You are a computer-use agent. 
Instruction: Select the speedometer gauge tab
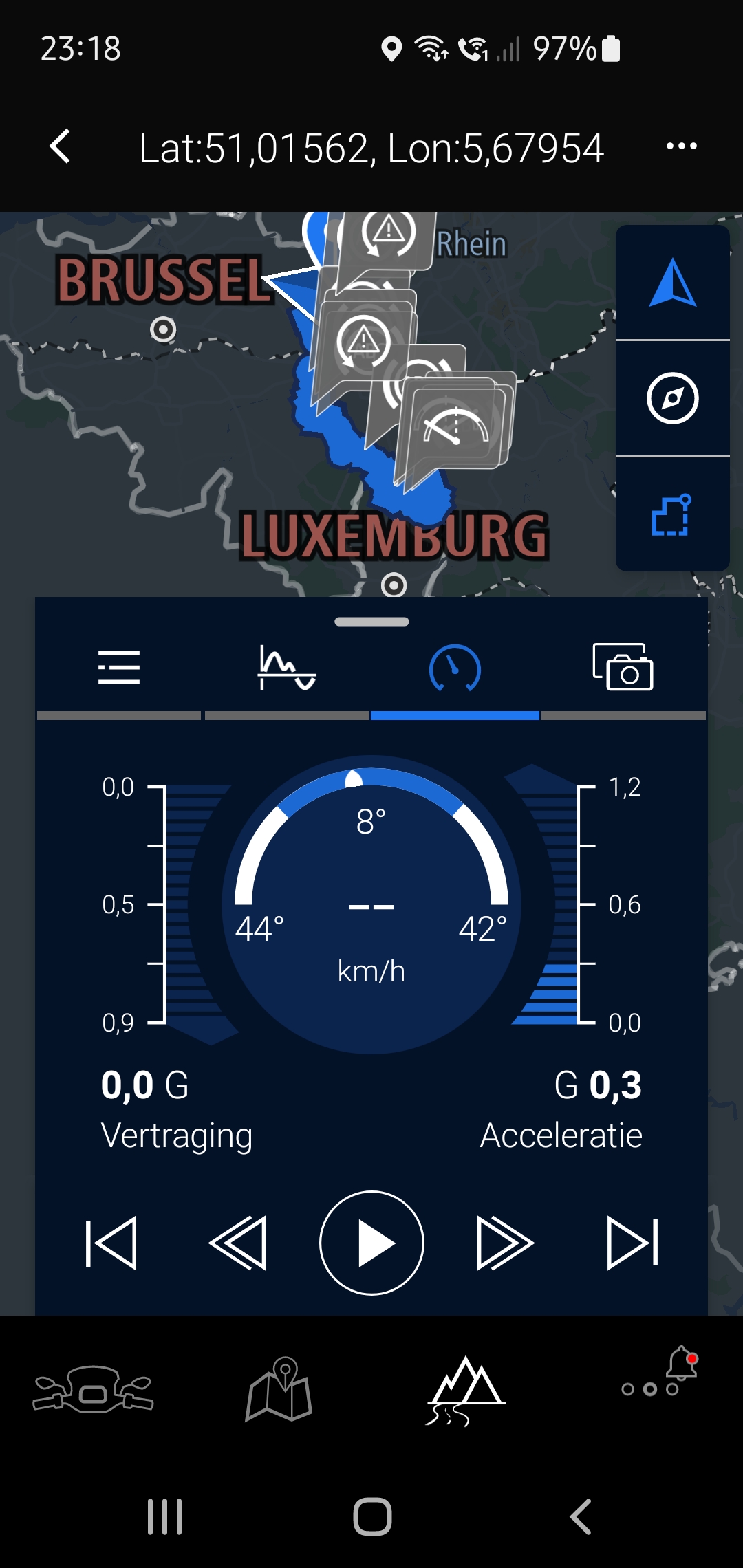click(455, 668)
